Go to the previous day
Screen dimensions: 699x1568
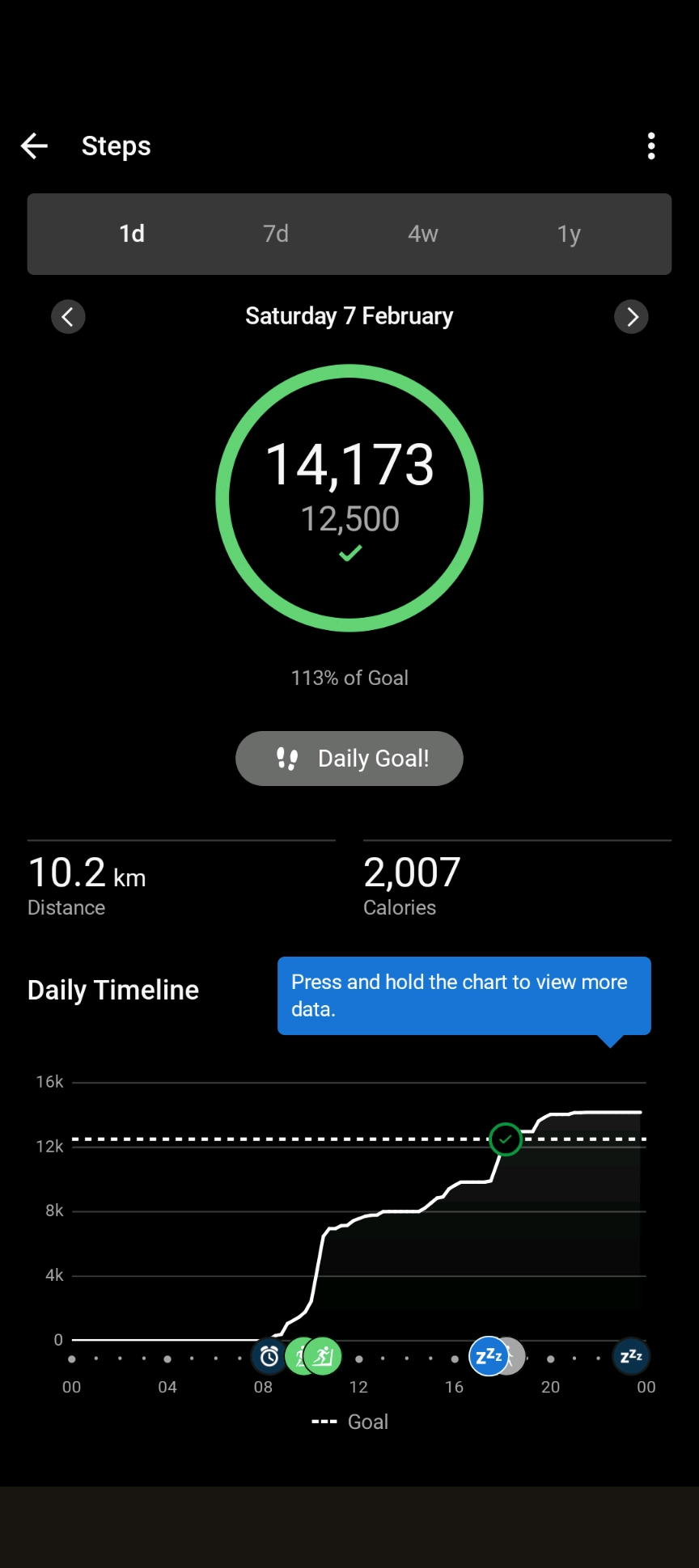[68, 317]
